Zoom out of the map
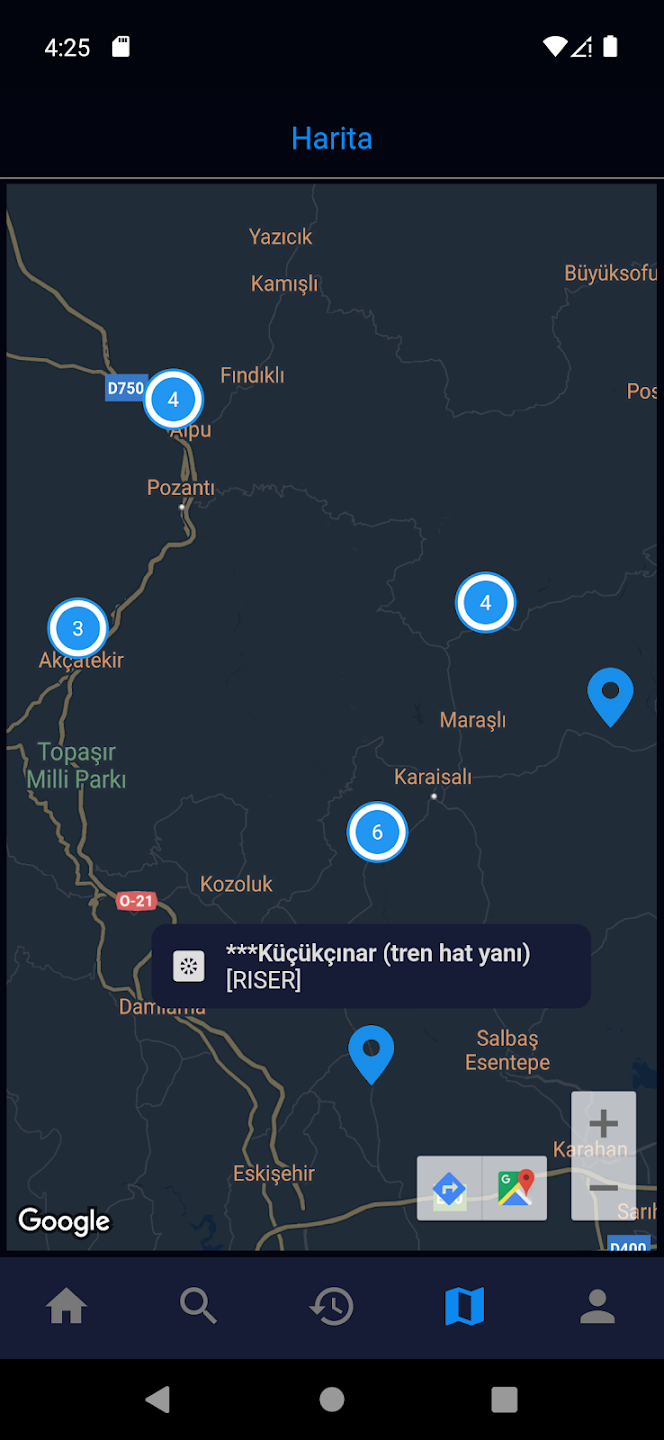 [603, 1188]
